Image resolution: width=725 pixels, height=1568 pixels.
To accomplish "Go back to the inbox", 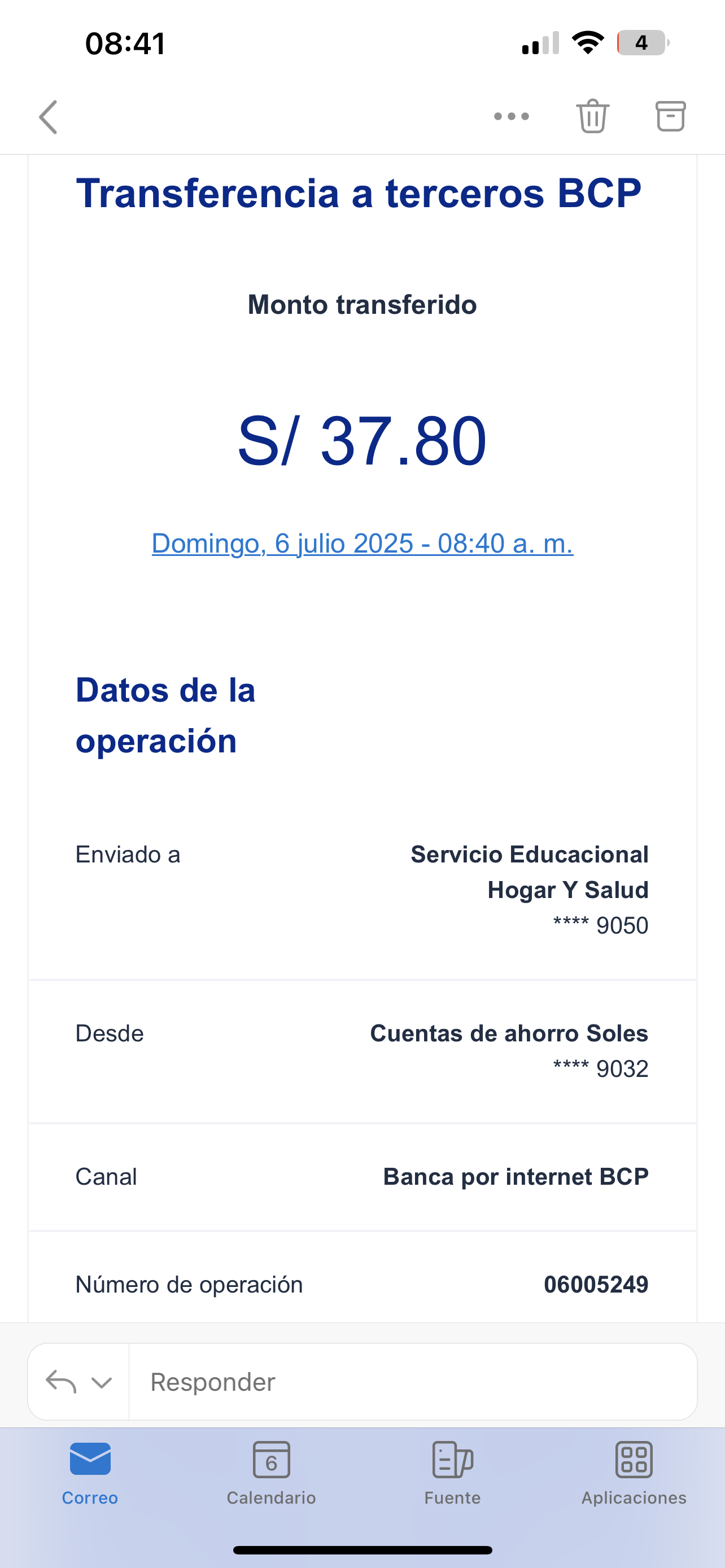I will (x=49, y=117).
